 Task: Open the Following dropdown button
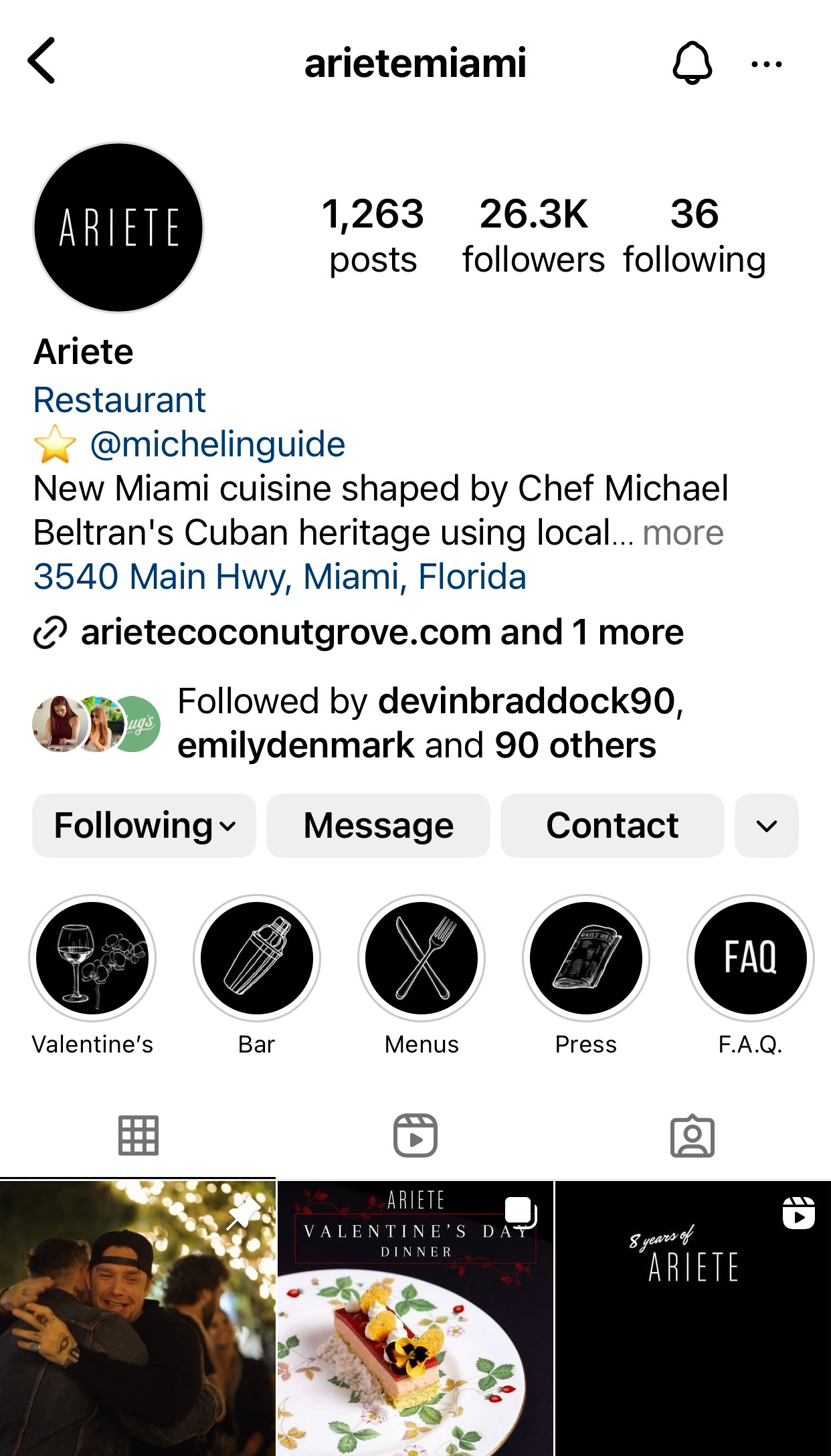(x=144, y=826)
